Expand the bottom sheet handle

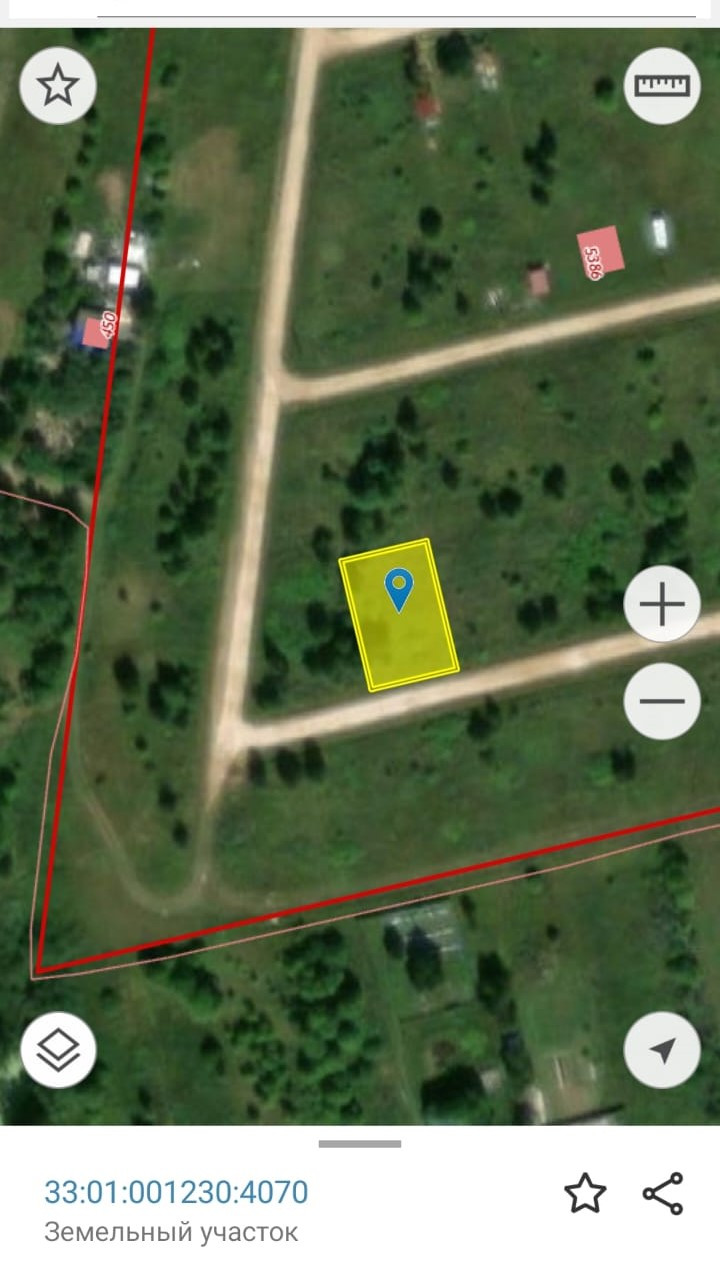pos(360,1144)
